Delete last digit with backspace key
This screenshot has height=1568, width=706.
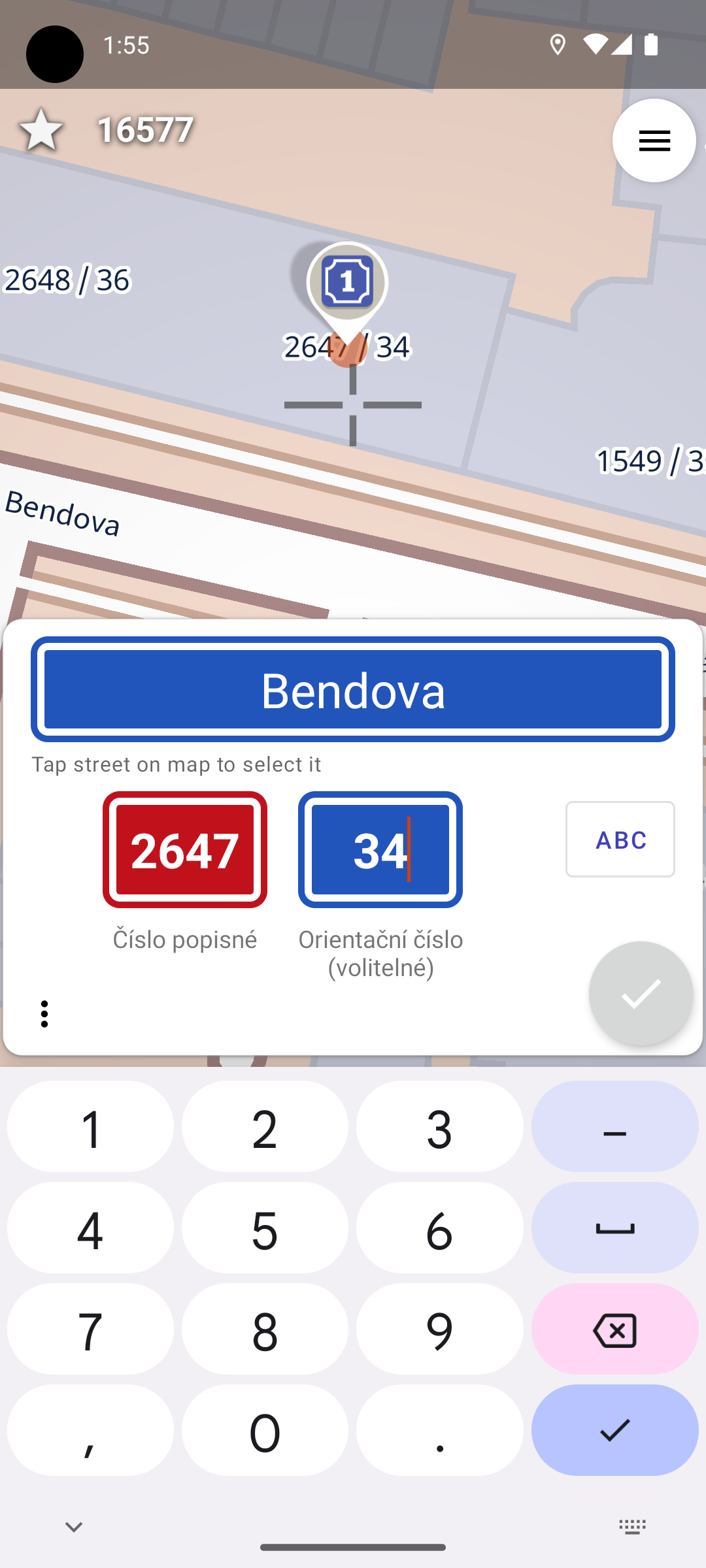click(x=614, y=1329)
